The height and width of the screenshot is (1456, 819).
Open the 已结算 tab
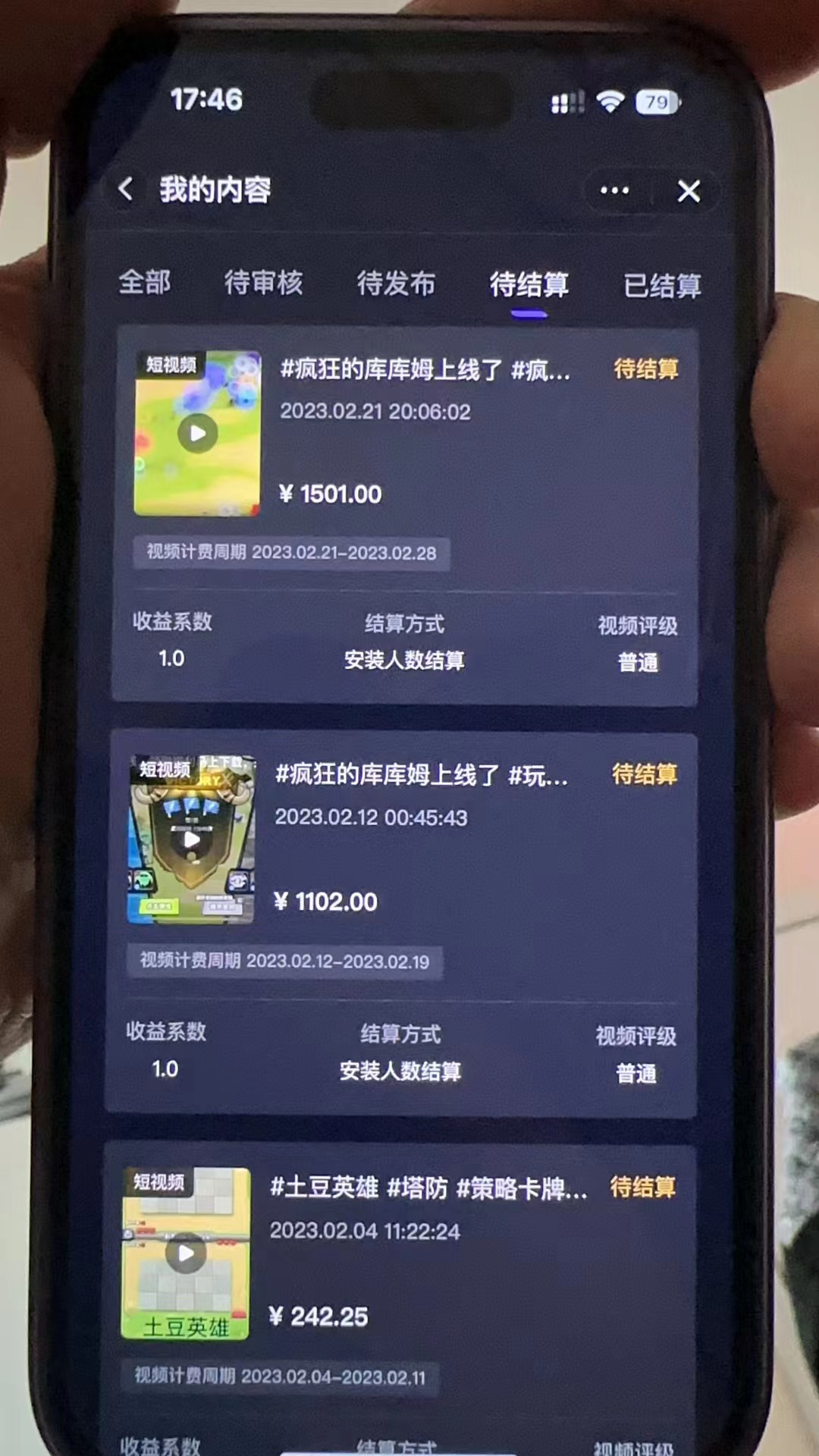click(x=662, y=286)
